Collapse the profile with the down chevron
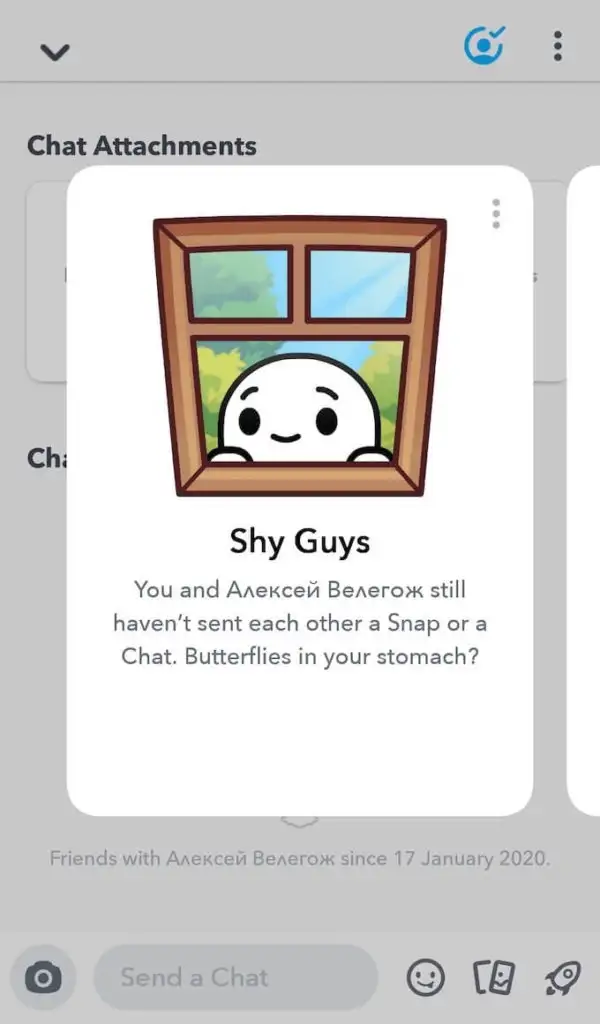 click(54, 51)
